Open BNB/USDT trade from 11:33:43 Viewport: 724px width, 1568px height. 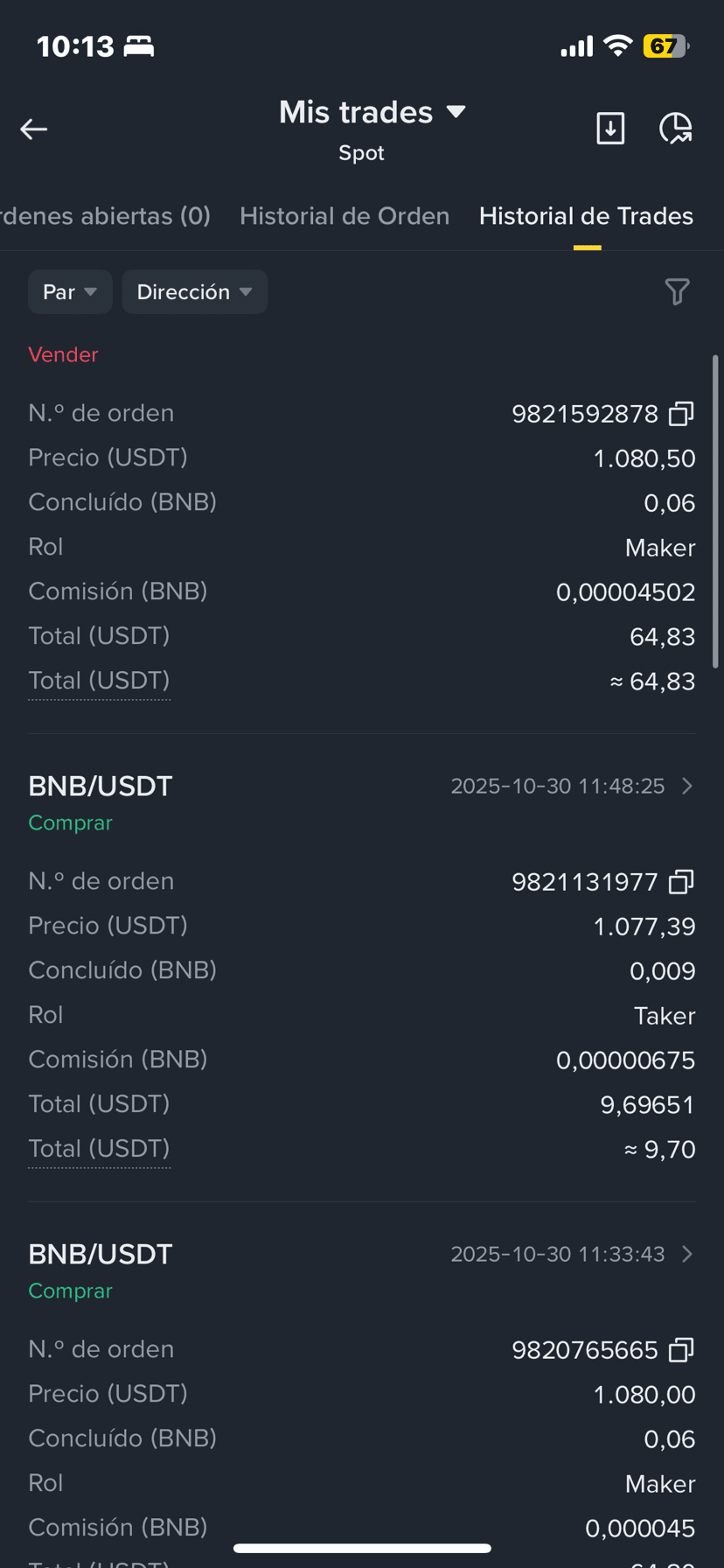[x=687, y=1254]
